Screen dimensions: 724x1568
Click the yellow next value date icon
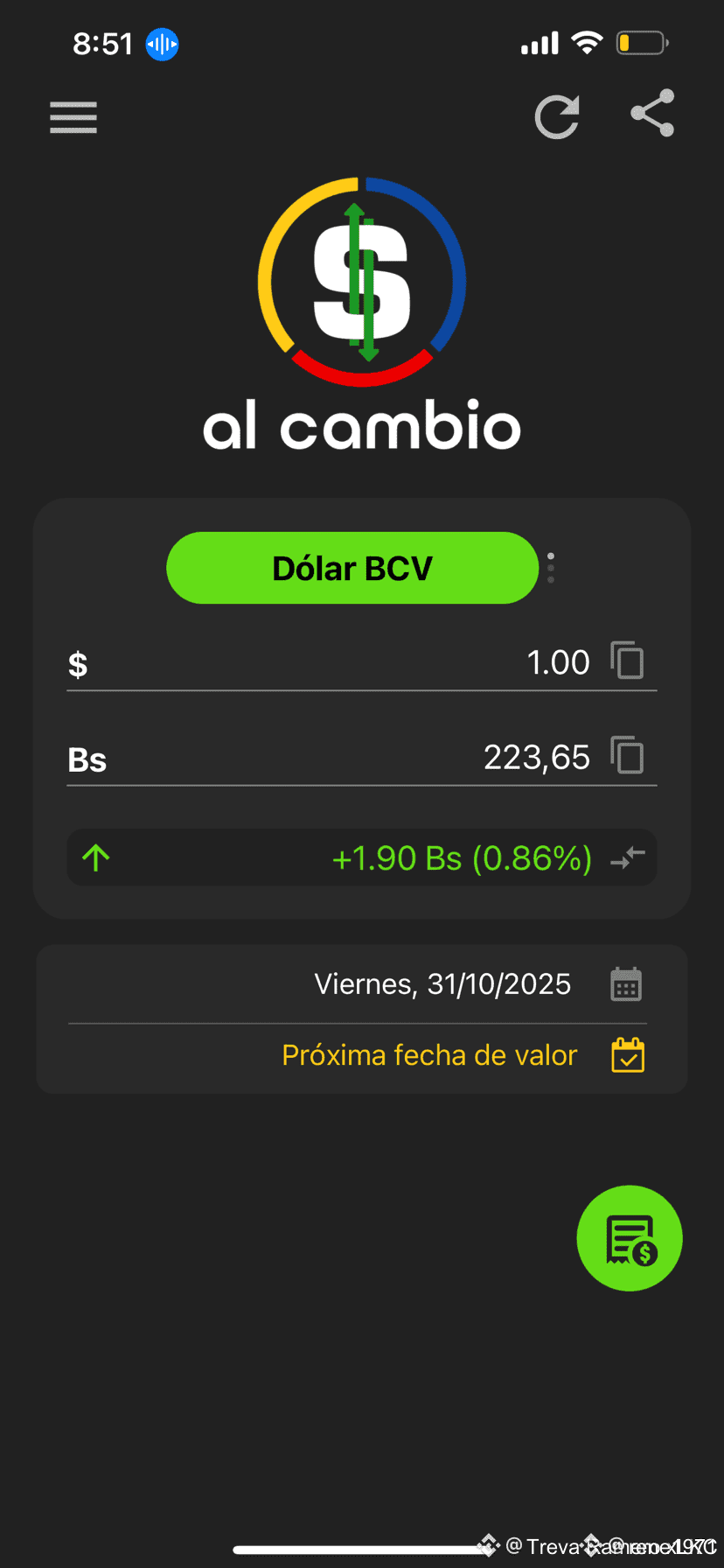click(x=627, y=1054)
